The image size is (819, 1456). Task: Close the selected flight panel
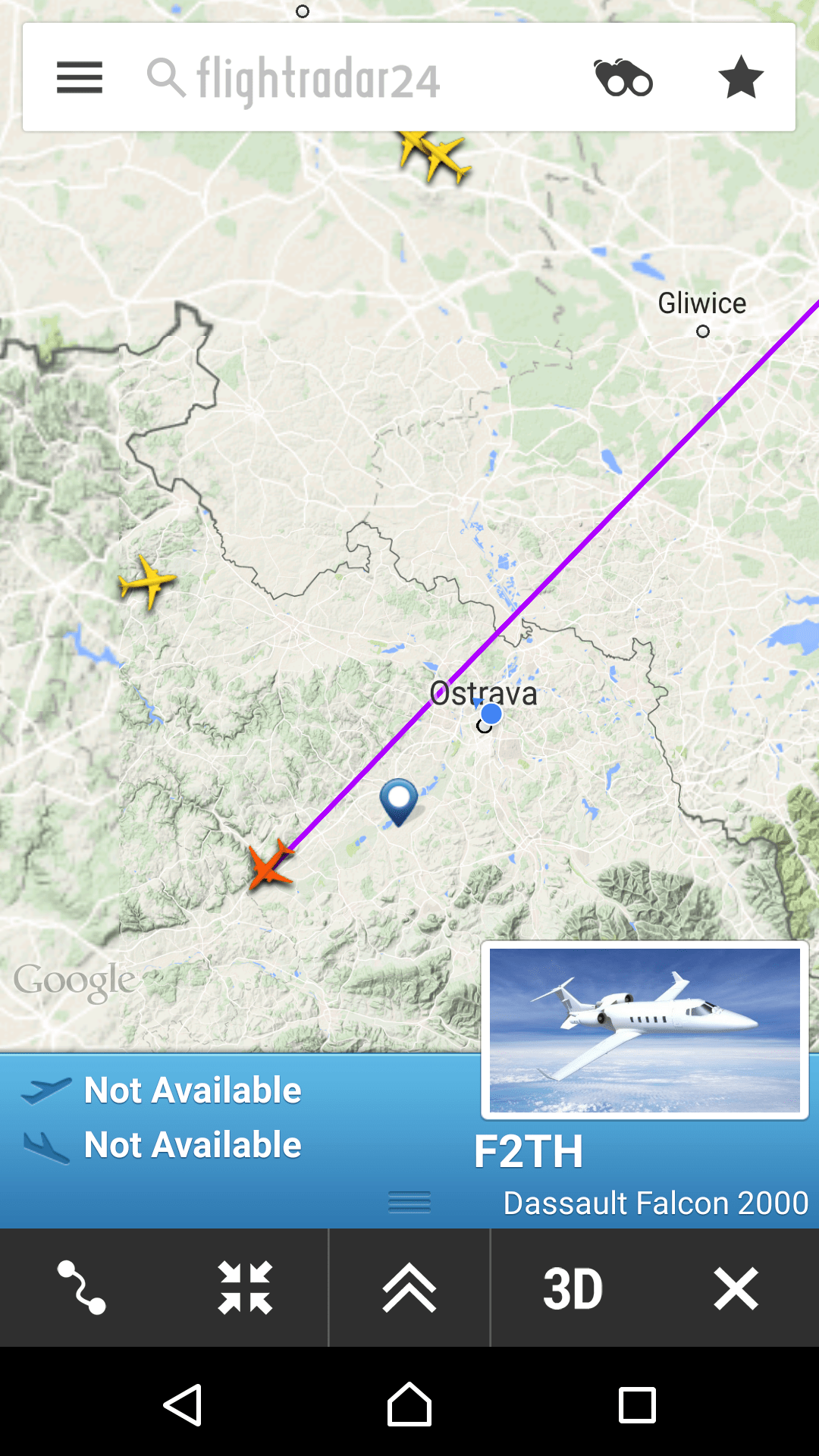tap(736, 1288)
